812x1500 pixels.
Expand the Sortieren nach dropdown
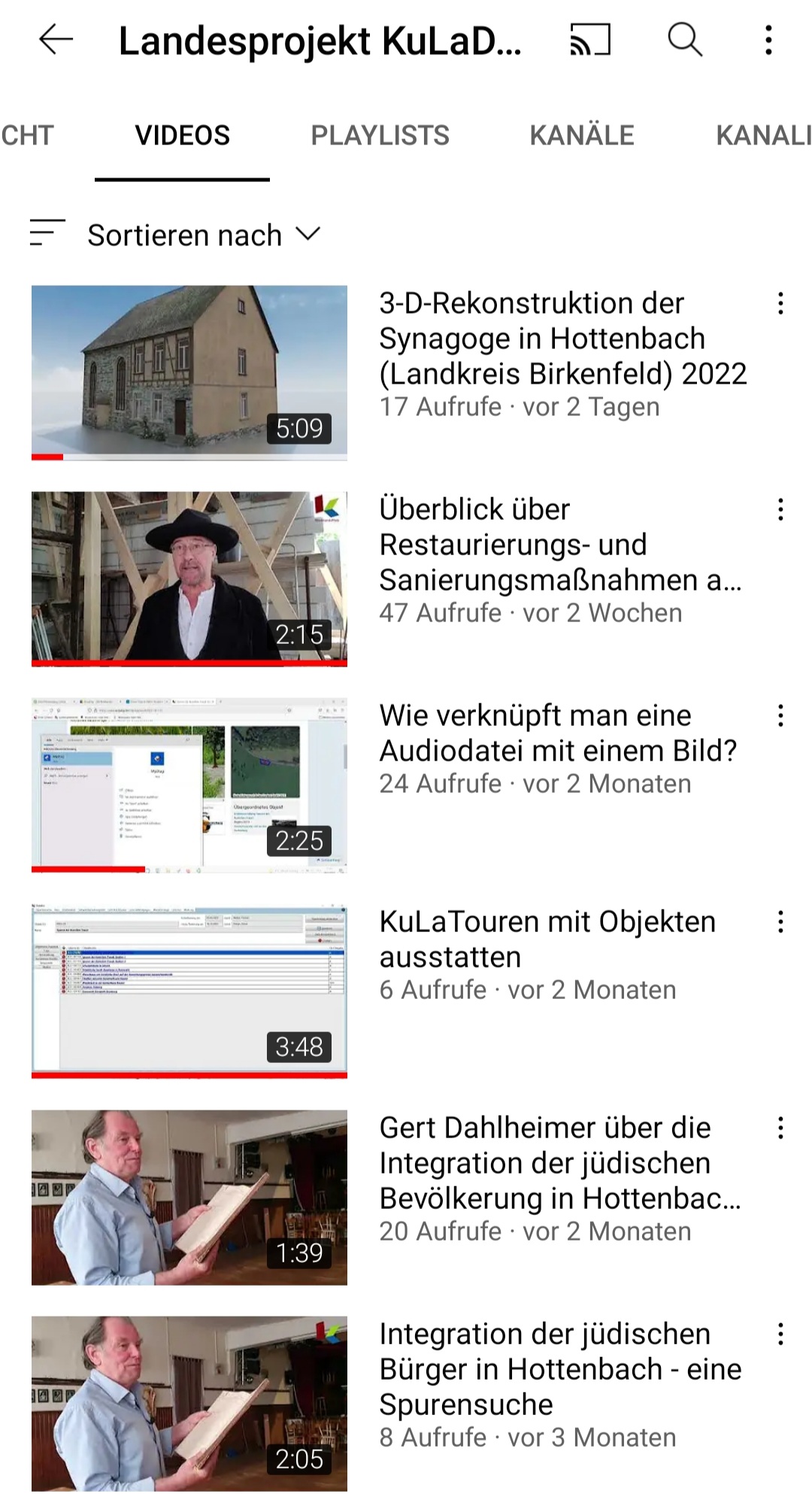(x=203, y=235)
